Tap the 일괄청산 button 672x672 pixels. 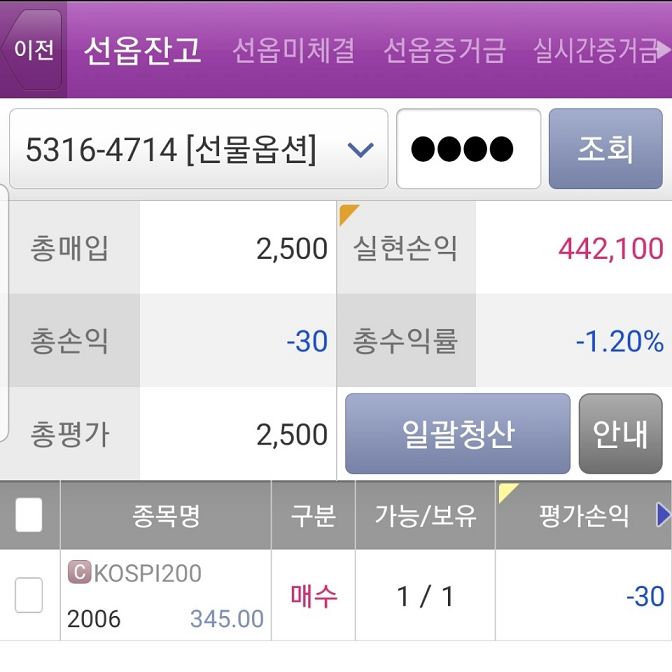click(x=457, y=434)
